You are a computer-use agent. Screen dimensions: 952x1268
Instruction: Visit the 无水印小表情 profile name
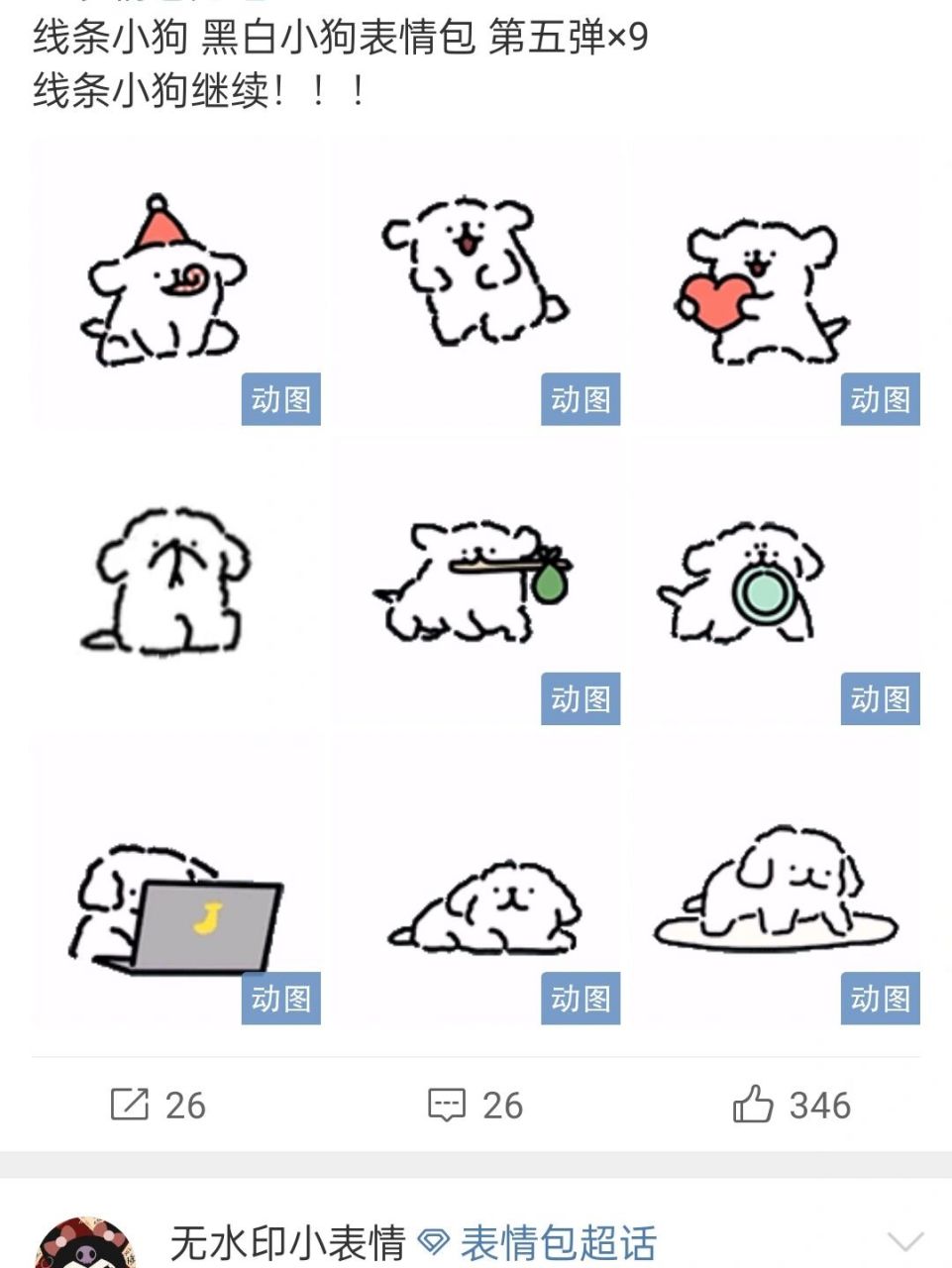(287, 1239)
